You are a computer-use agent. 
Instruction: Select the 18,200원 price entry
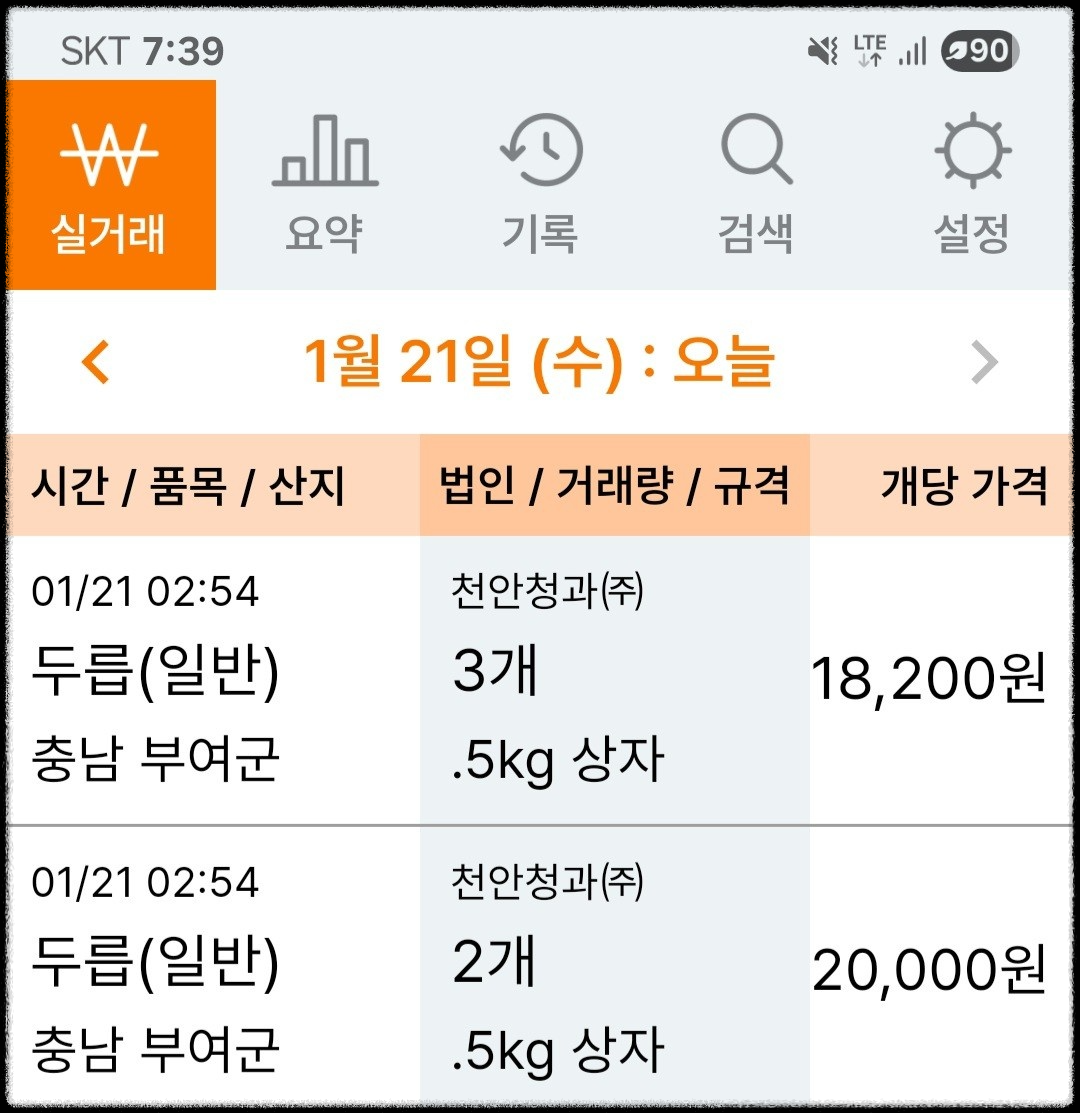pos(932,676)
